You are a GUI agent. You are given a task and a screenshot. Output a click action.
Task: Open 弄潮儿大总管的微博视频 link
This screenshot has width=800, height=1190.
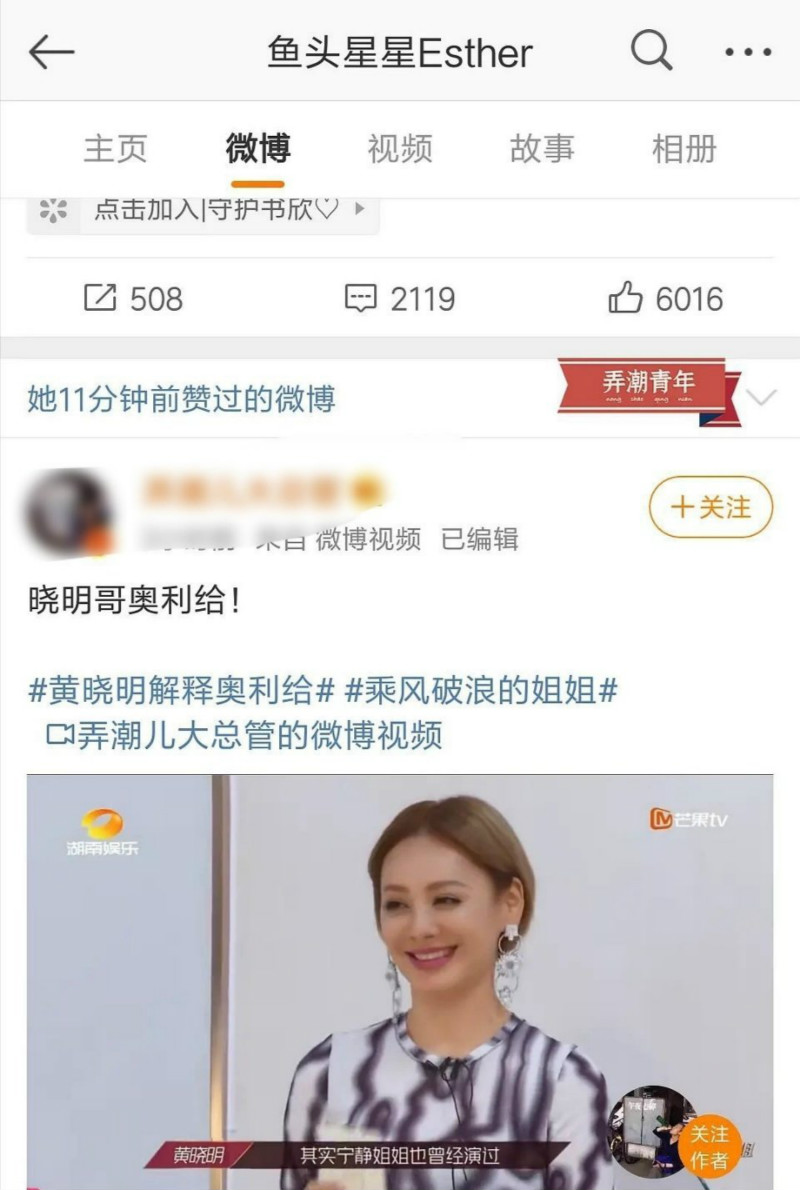point(245,736)
